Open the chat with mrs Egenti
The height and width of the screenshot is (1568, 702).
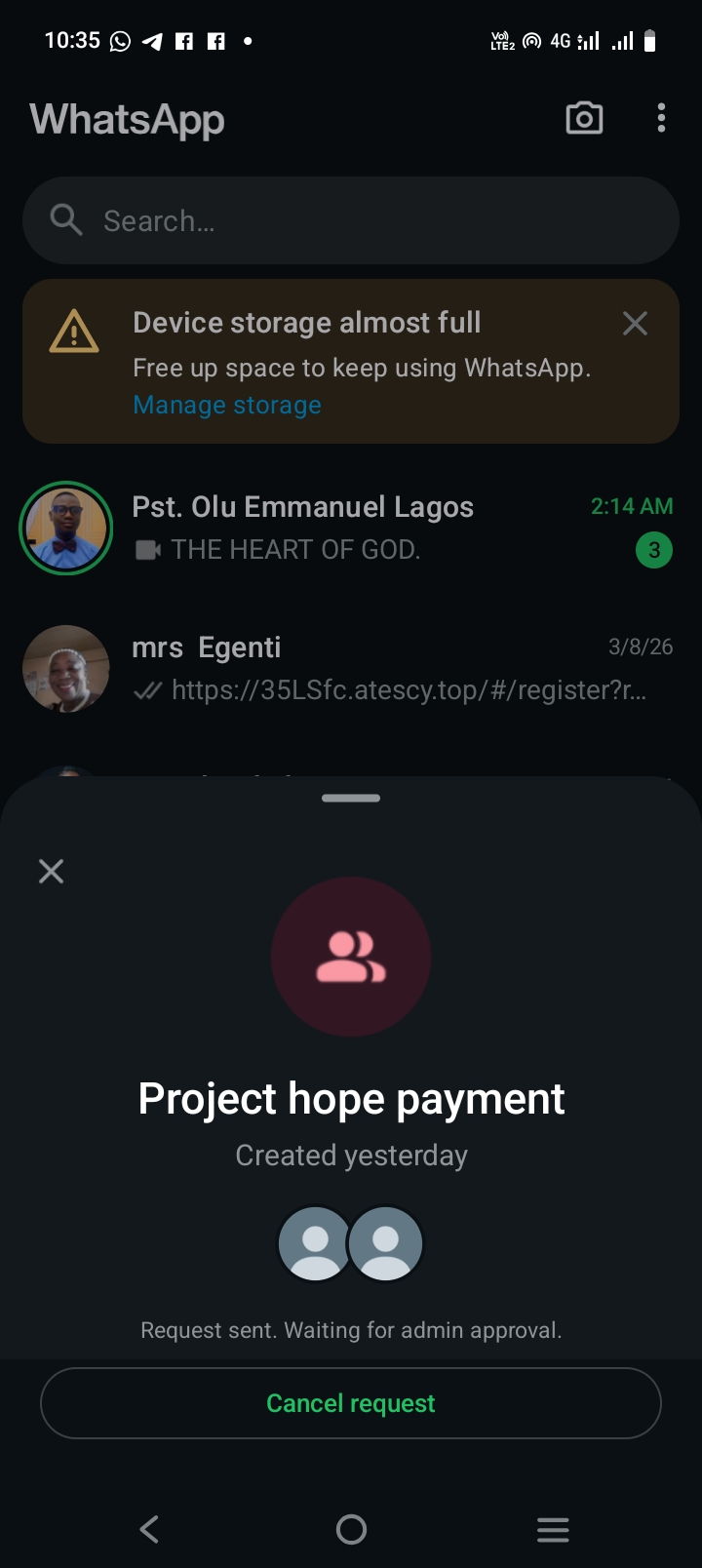(x=390, y=669)
